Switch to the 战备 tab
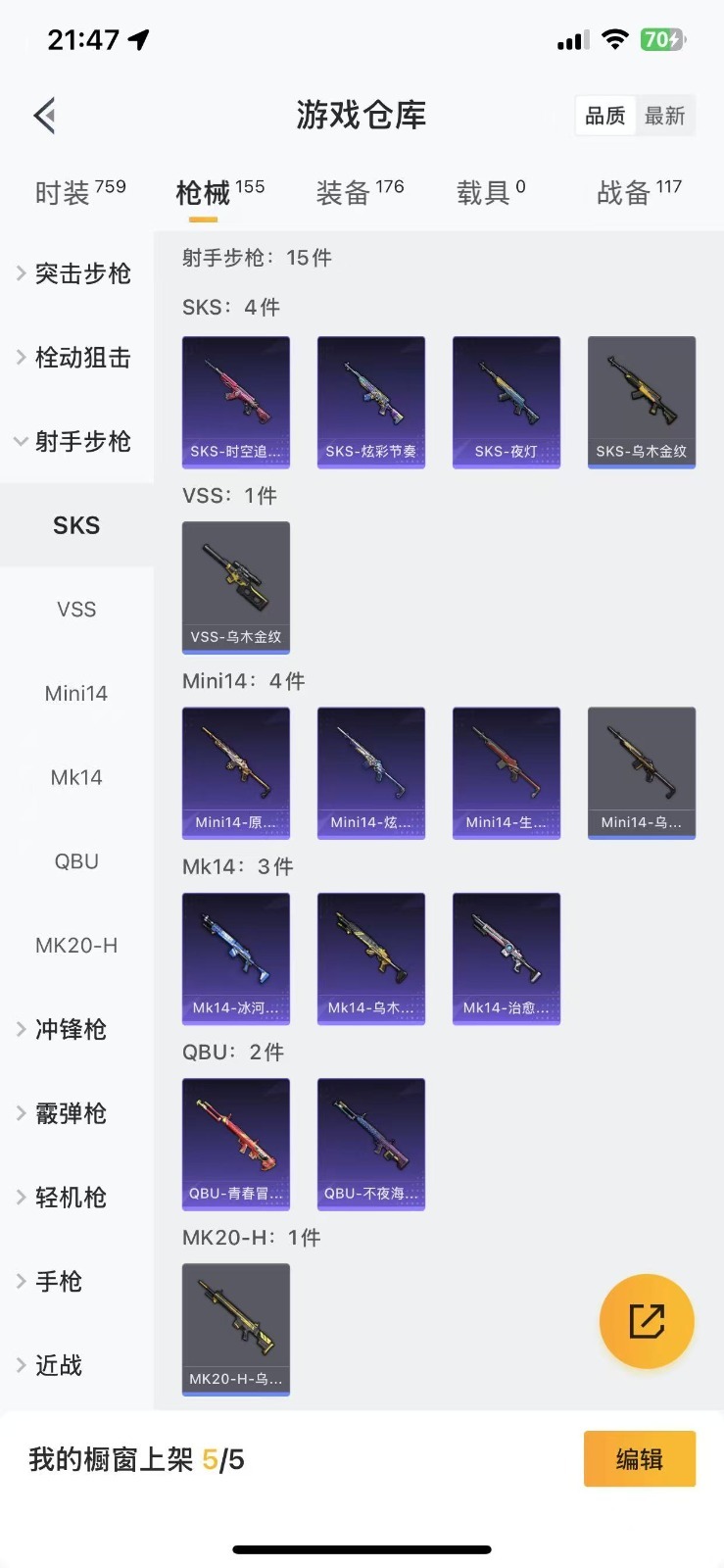Image resolution: width=724 pixels, height=1568 pixels. pos(639,192)
